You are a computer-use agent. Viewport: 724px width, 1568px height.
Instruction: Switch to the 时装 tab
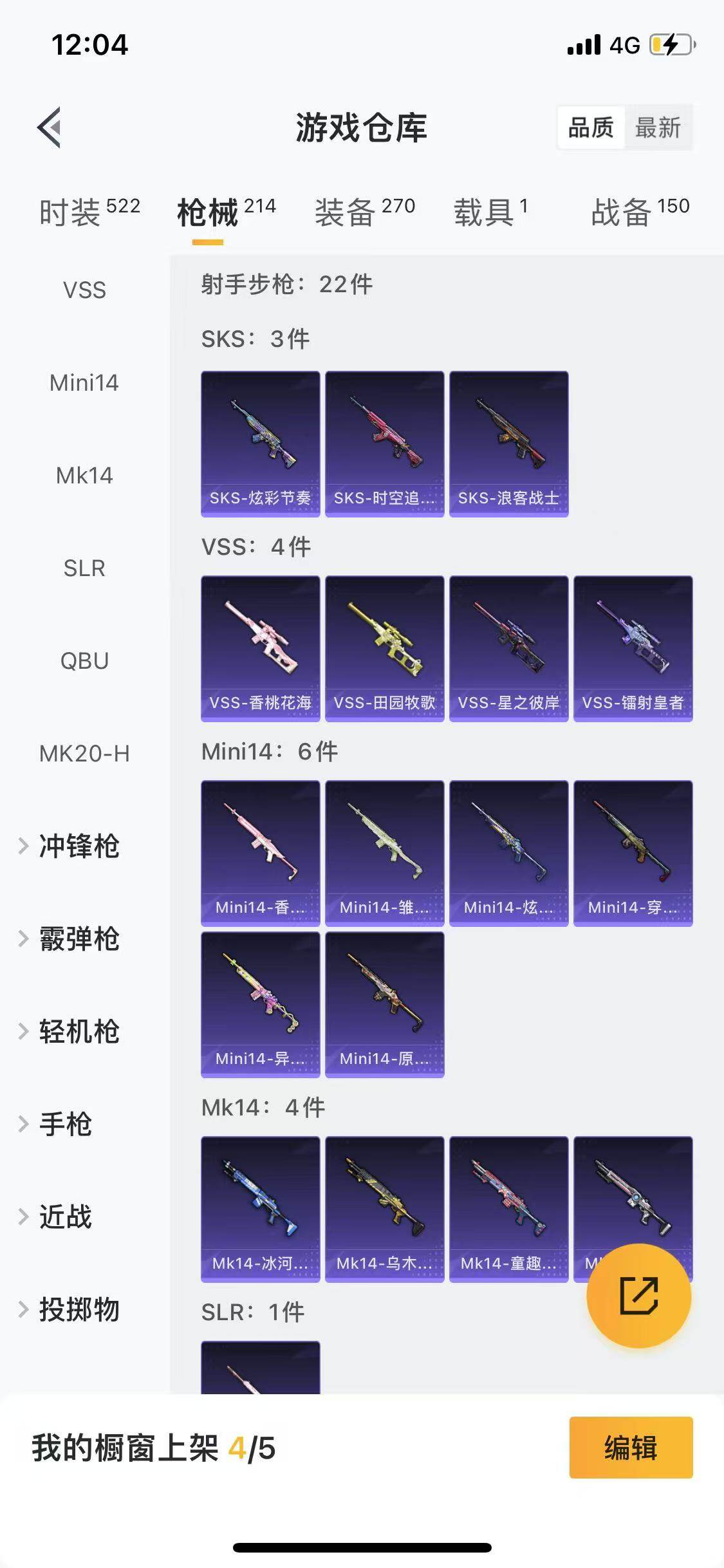tap(89, 212)
